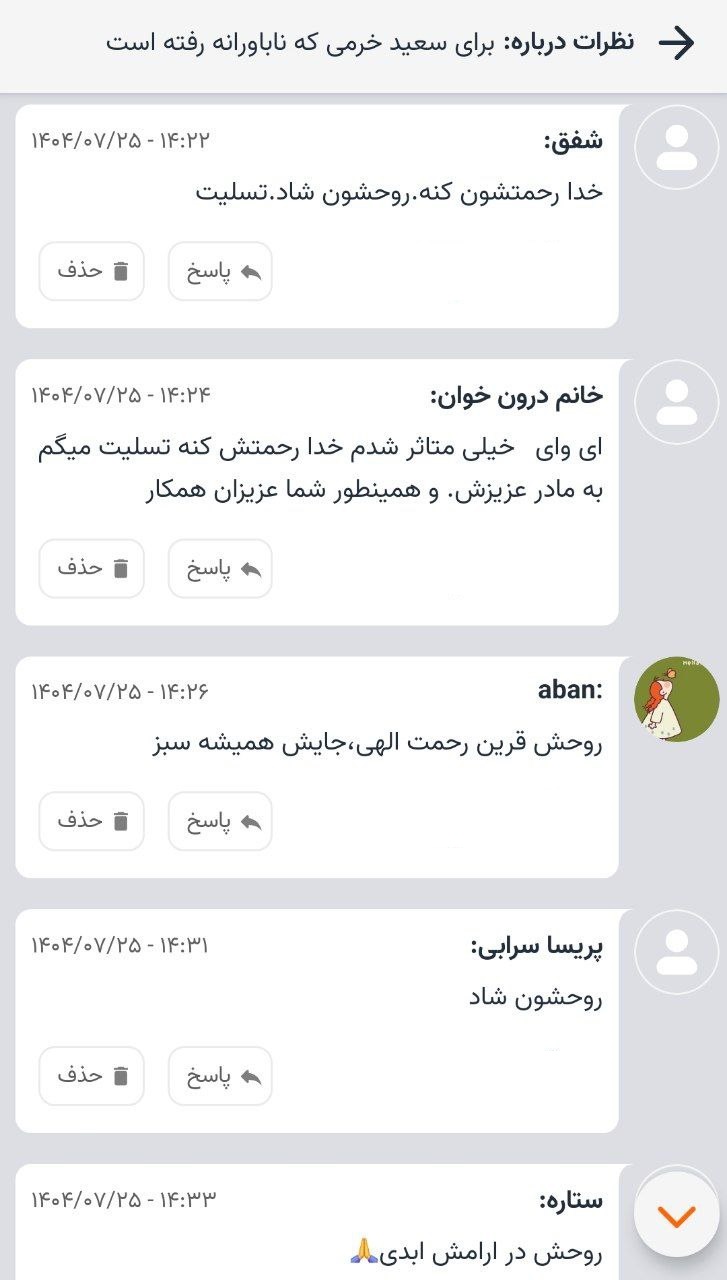Screen dimensions: 727x1280
Task: Reply to پریسا سرابی's comment
Action: pyautogui.click(x=220, y=1076)
